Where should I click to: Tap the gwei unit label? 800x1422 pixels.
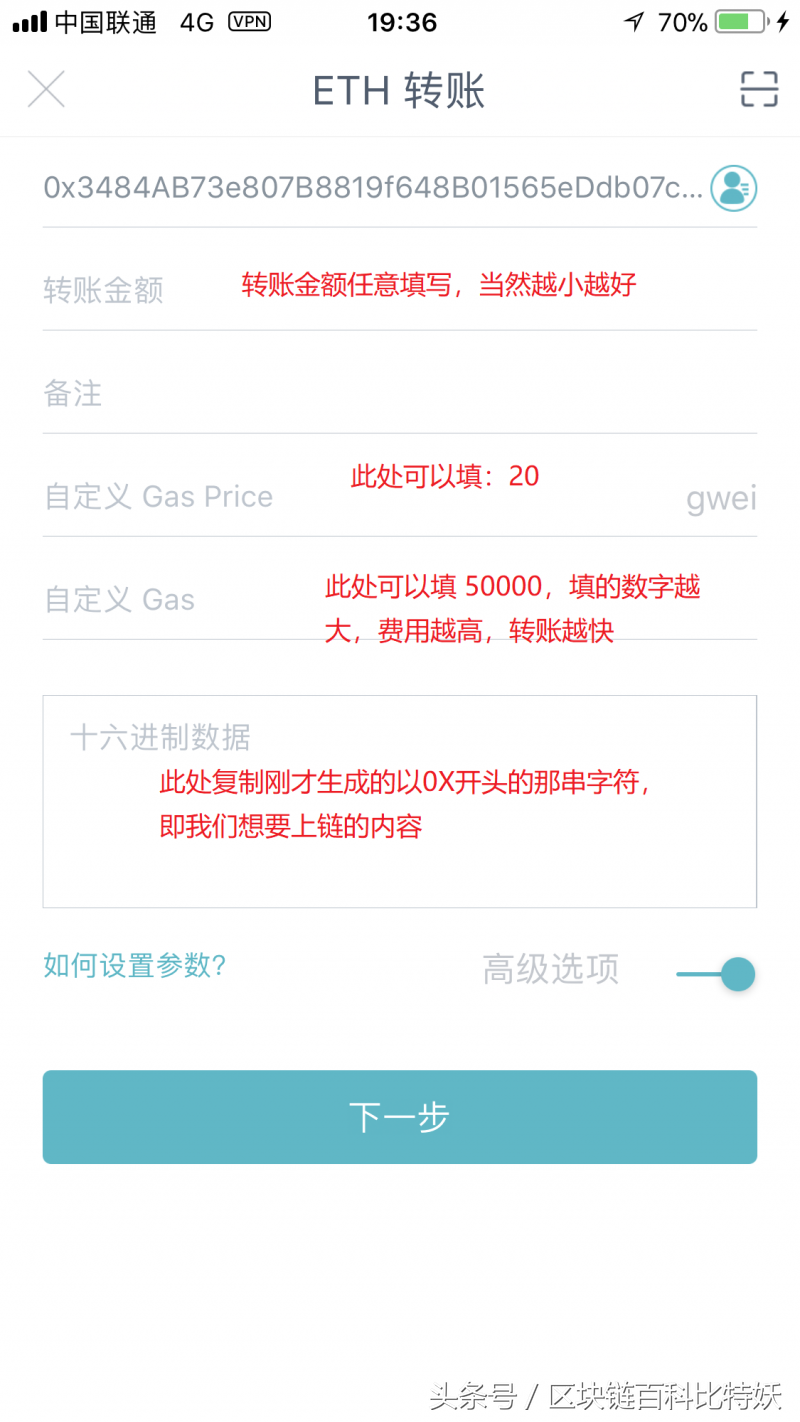pos(722,499)
